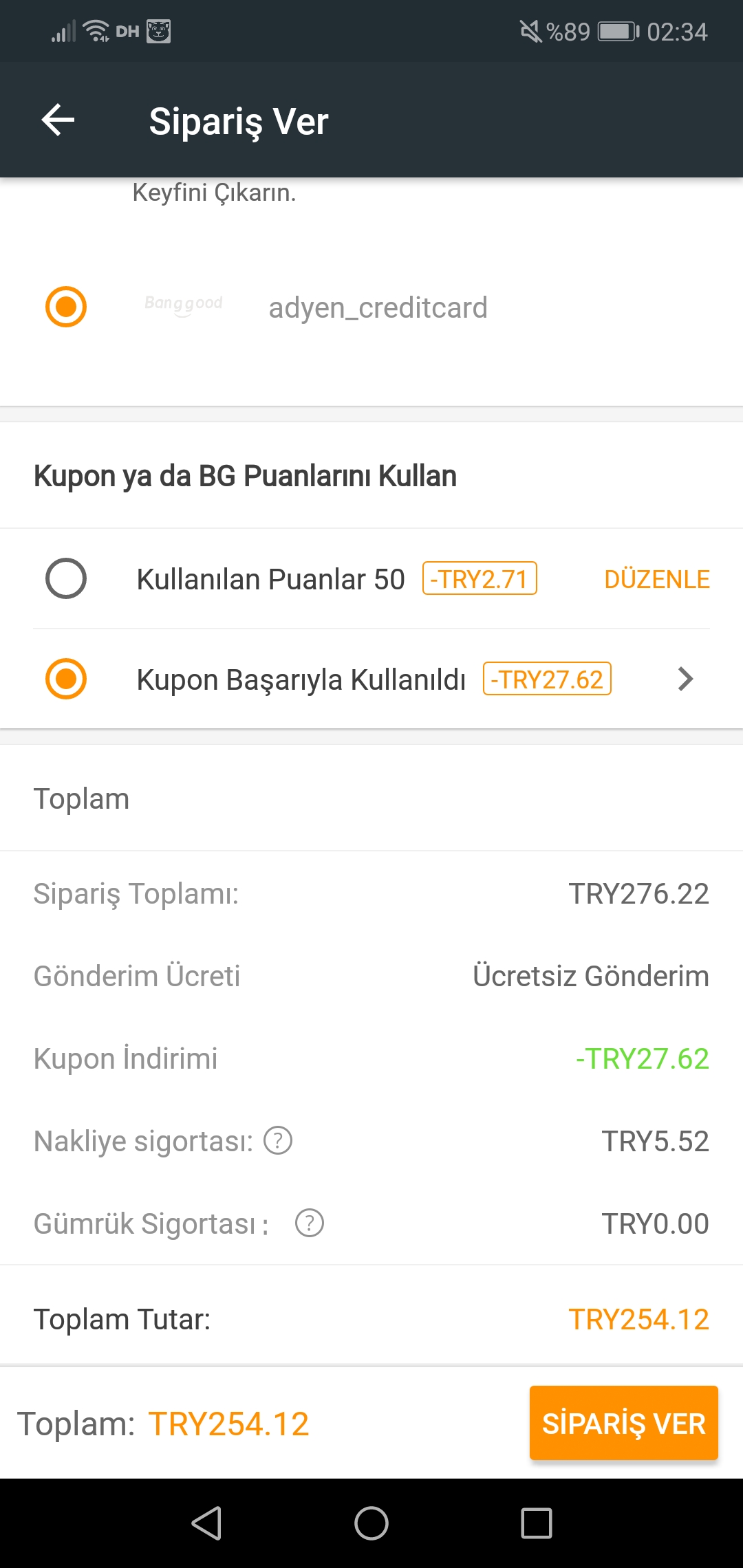Select Kullanılan Puanlar 50 radio button
Screen dimensions: 743x1568
(66, 578)
